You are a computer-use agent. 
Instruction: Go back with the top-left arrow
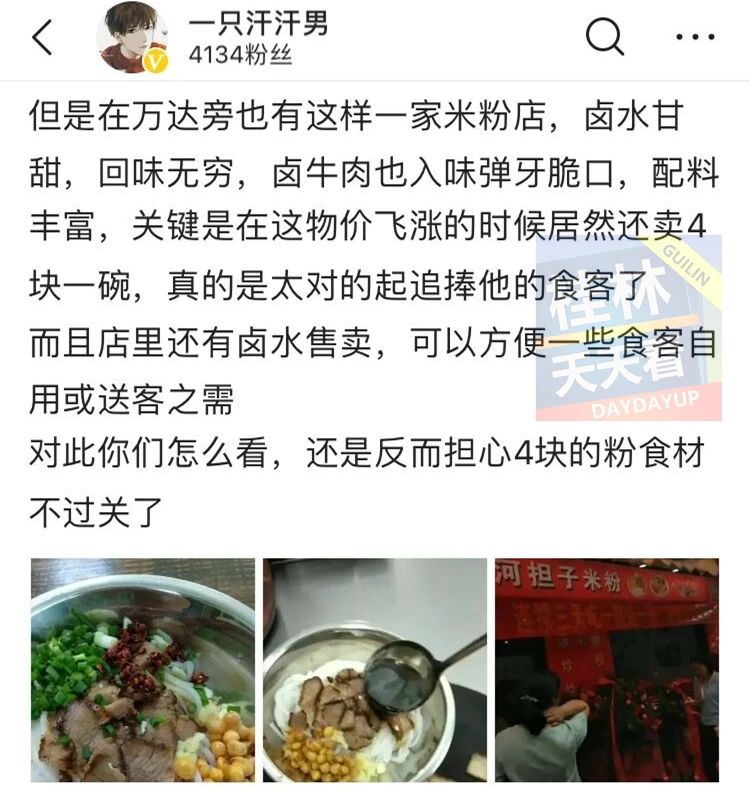click(42, 38)
